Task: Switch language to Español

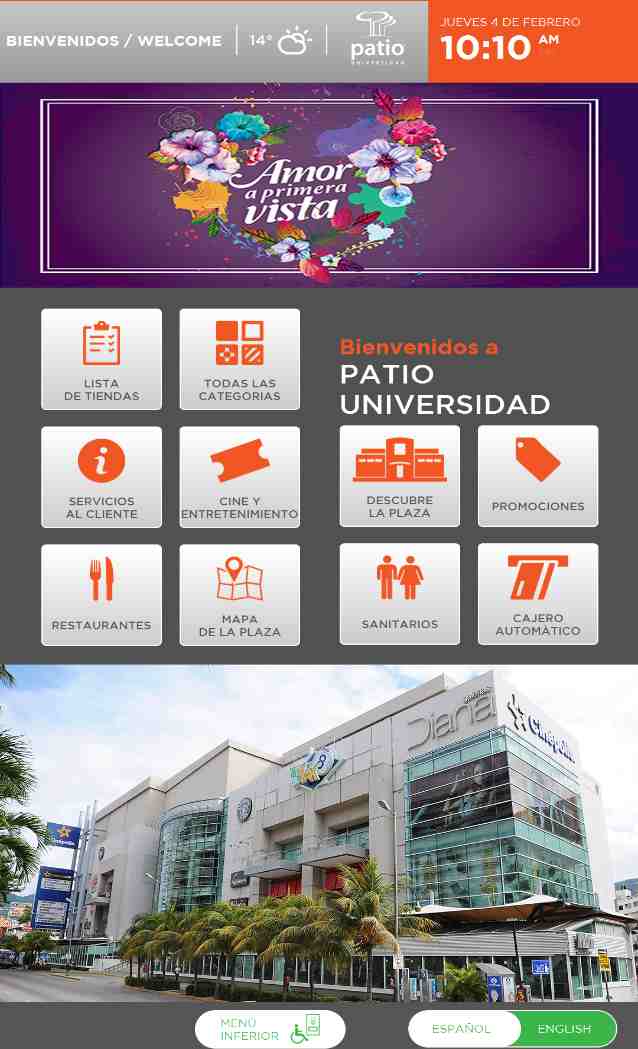Action: (462, 1029)
